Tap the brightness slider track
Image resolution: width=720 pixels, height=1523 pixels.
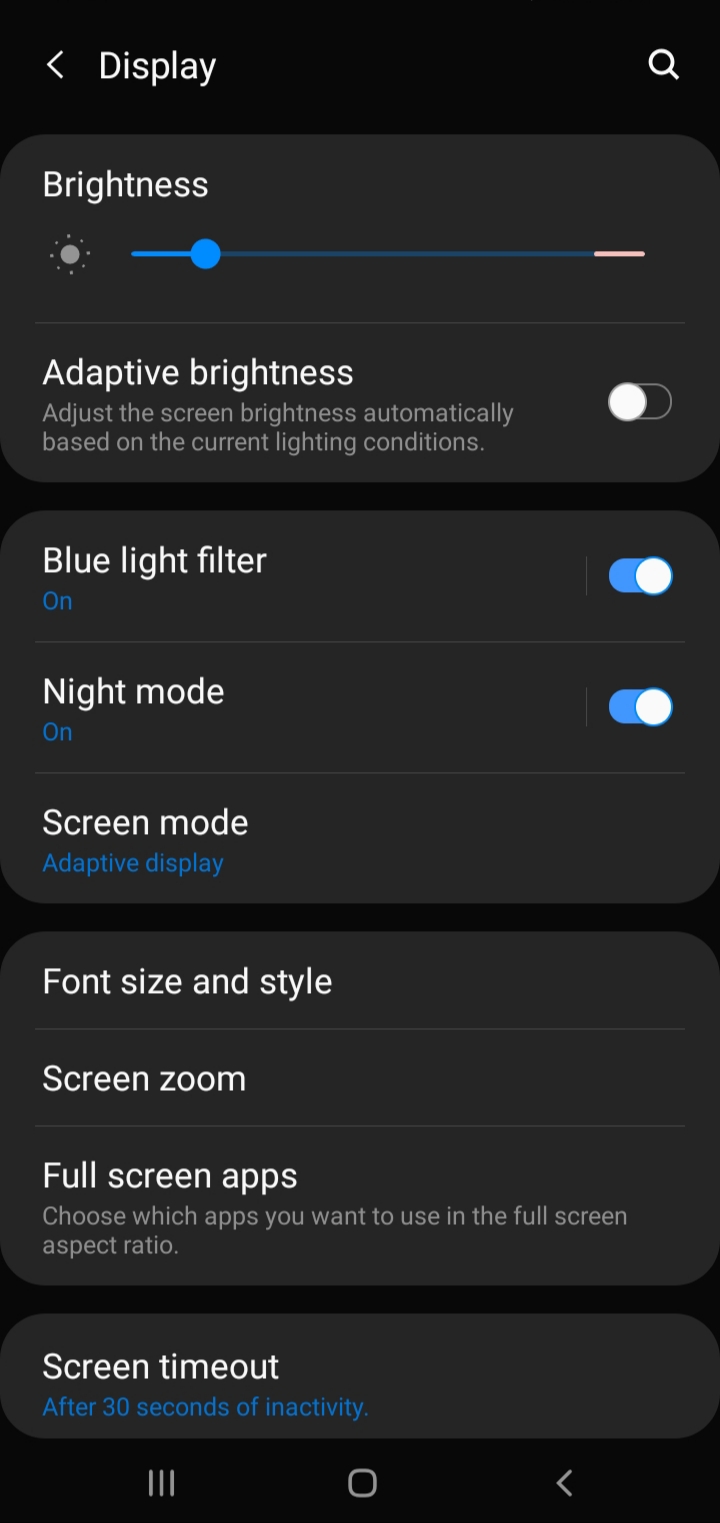point(388,254)
